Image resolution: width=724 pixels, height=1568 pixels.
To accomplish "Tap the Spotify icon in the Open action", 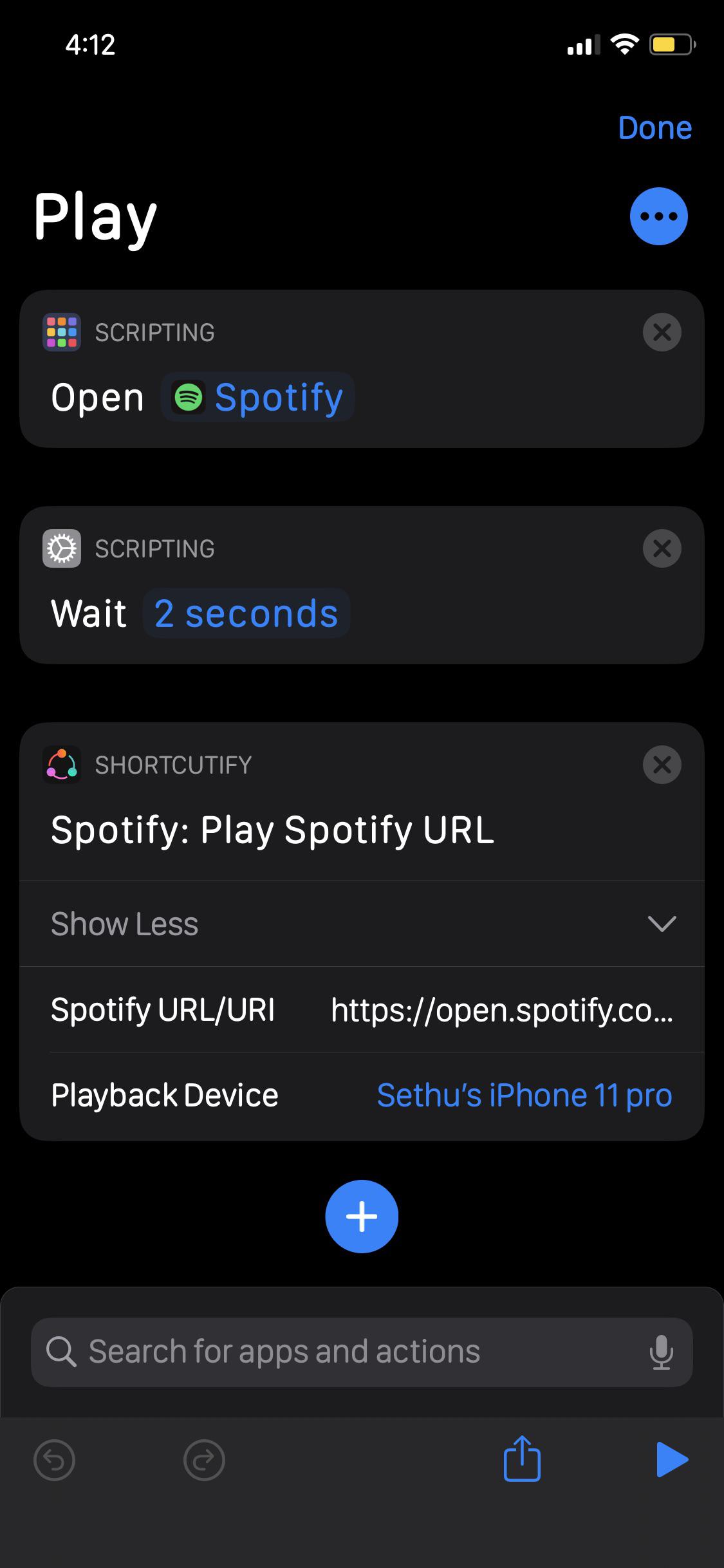I will point(189,397).
